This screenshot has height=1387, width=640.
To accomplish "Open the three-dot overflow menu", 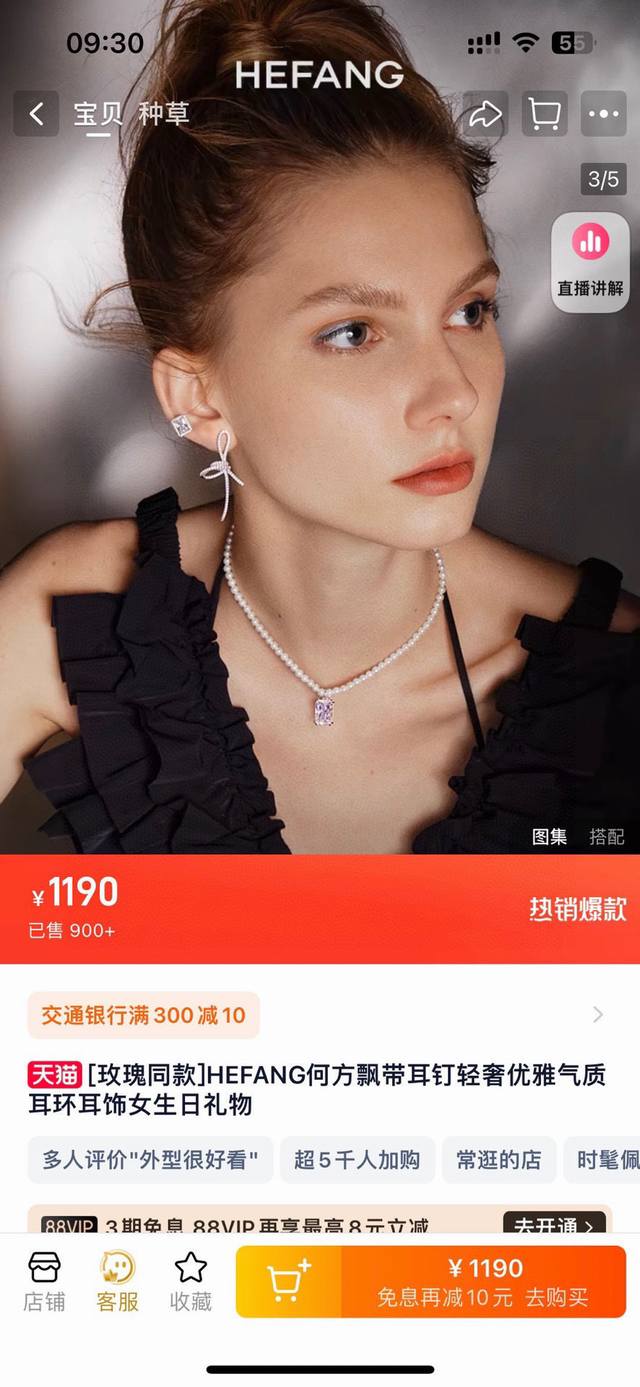I will pos(604,114).
